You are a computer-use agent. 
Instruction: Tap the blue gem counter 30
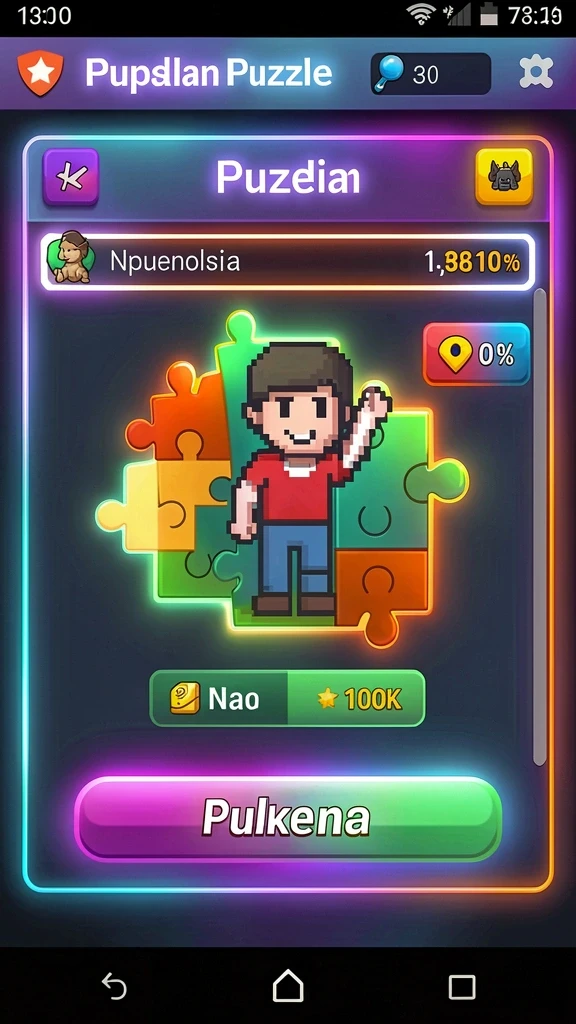(x=431, y=74)
